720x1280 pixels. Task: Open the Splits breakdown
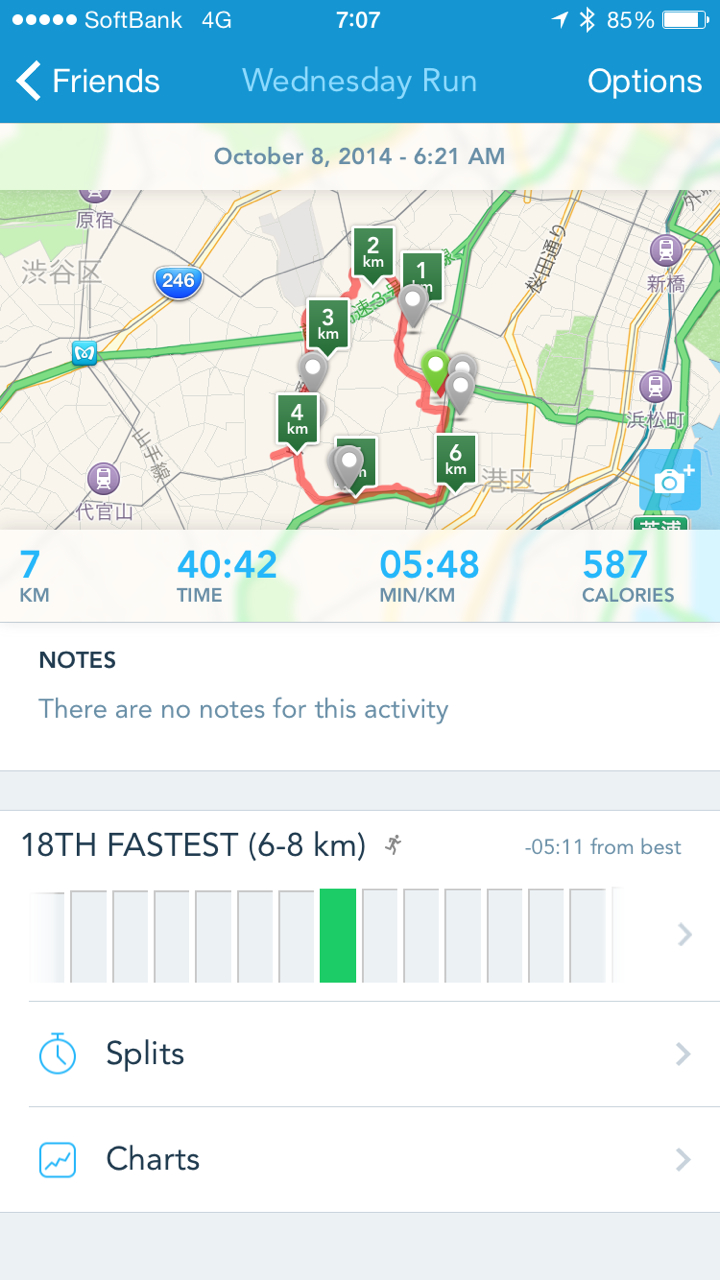click(x=360, y=1054)
